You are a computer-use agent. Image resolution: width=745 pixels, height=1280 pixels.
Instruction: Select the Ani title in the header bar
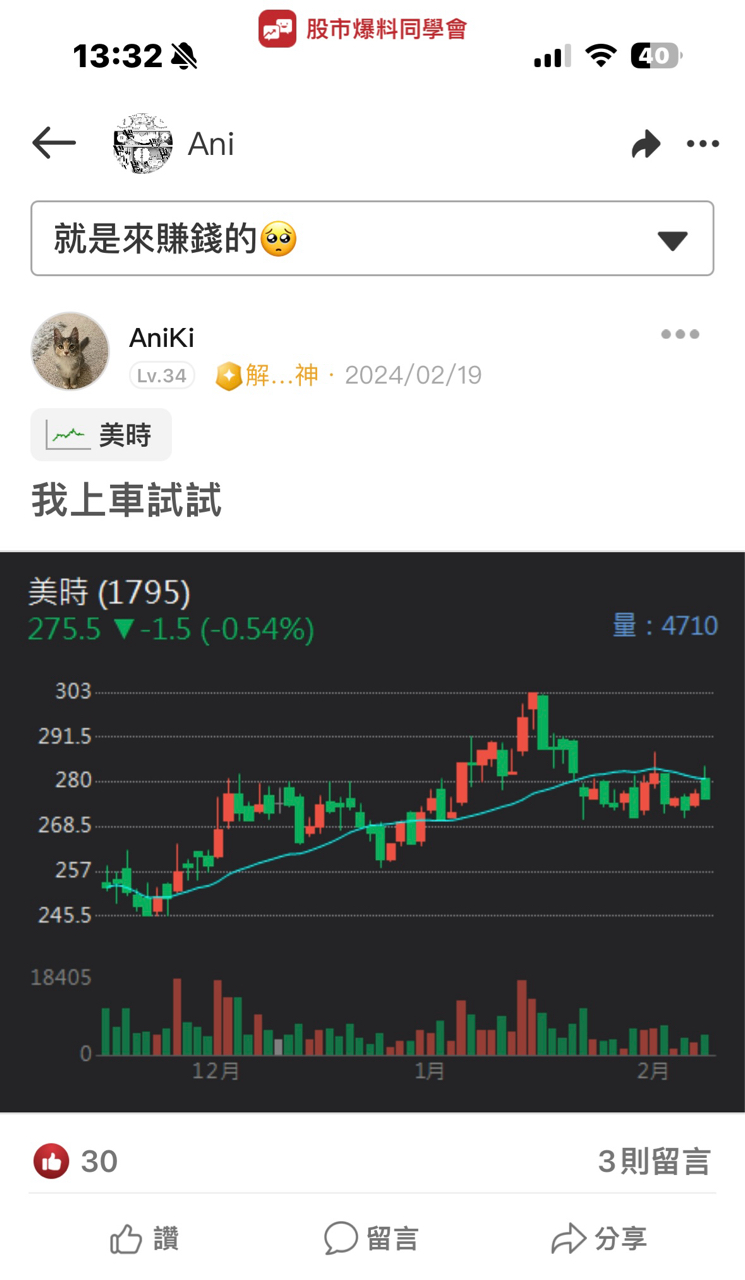pos(211,144)
